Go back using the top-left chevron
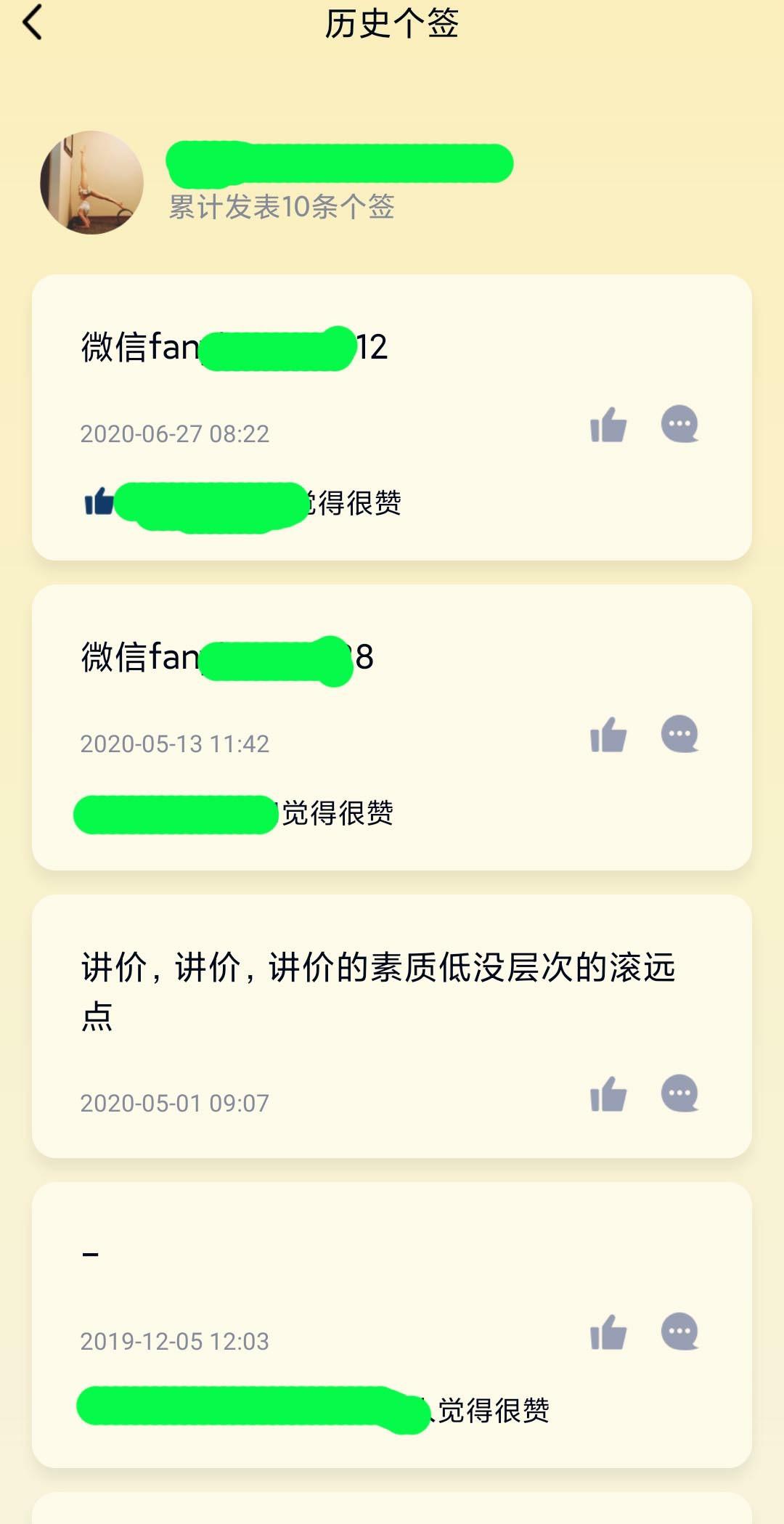 (33, 22)
